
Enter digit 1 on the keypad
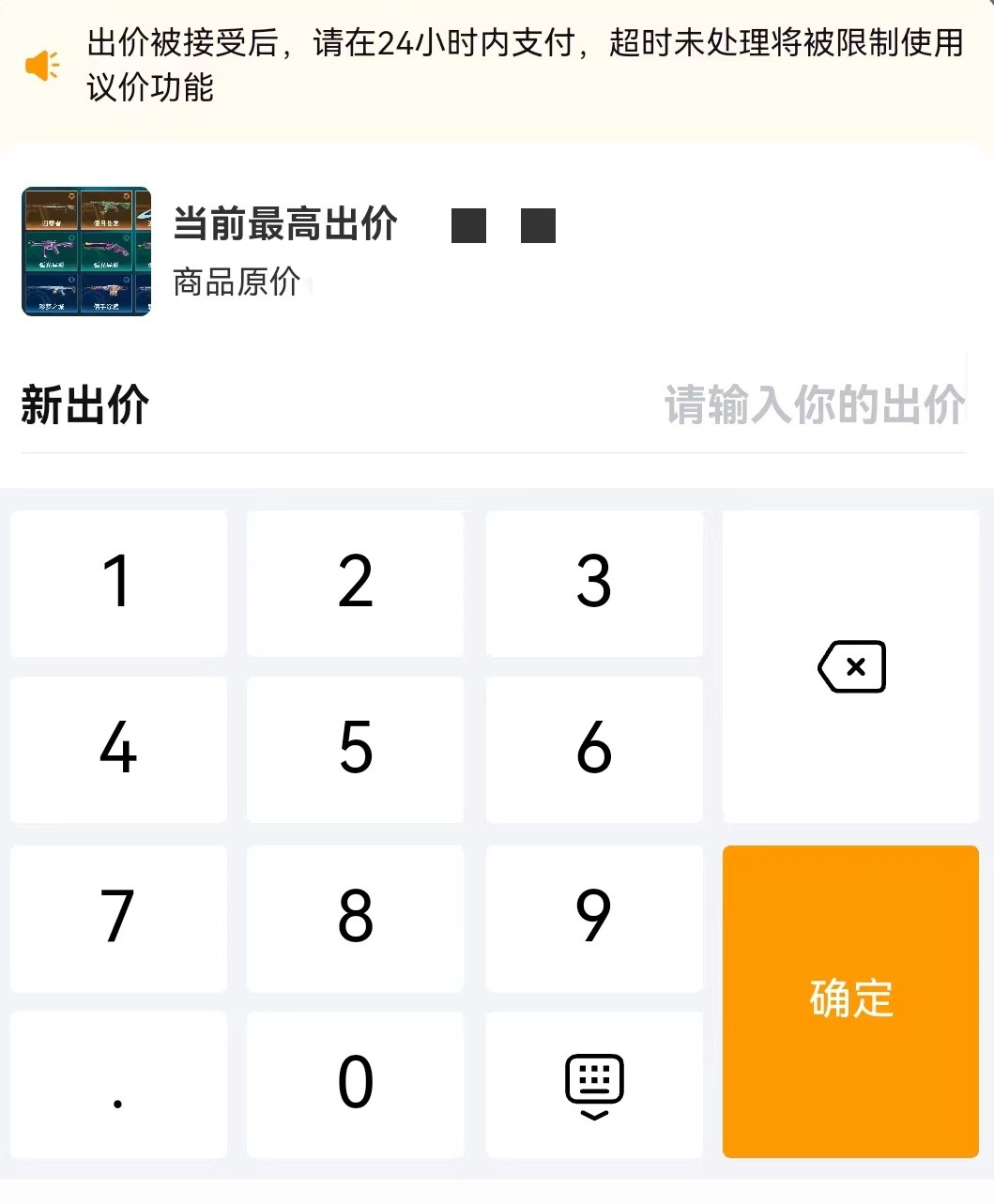118,583
